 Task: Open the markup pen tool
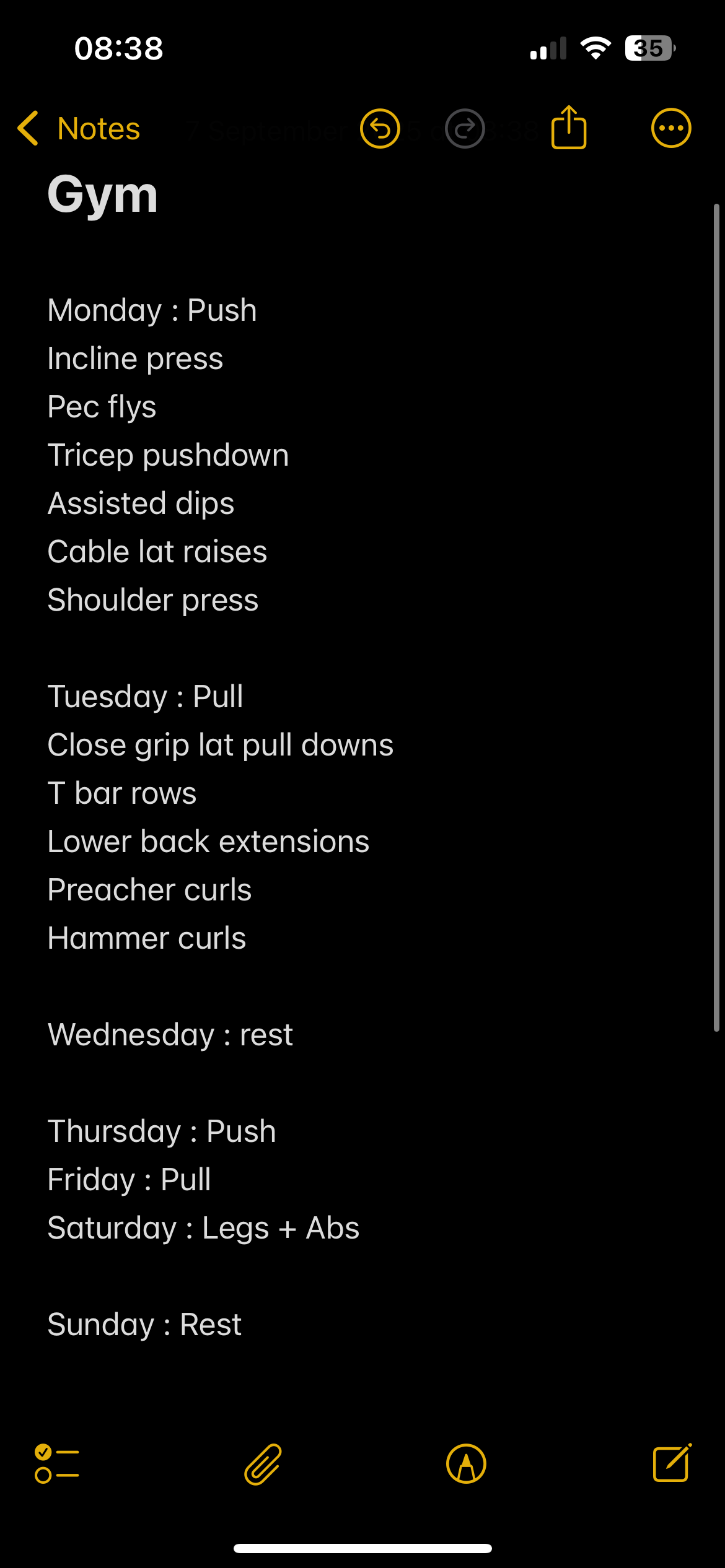coord(466,1464)
